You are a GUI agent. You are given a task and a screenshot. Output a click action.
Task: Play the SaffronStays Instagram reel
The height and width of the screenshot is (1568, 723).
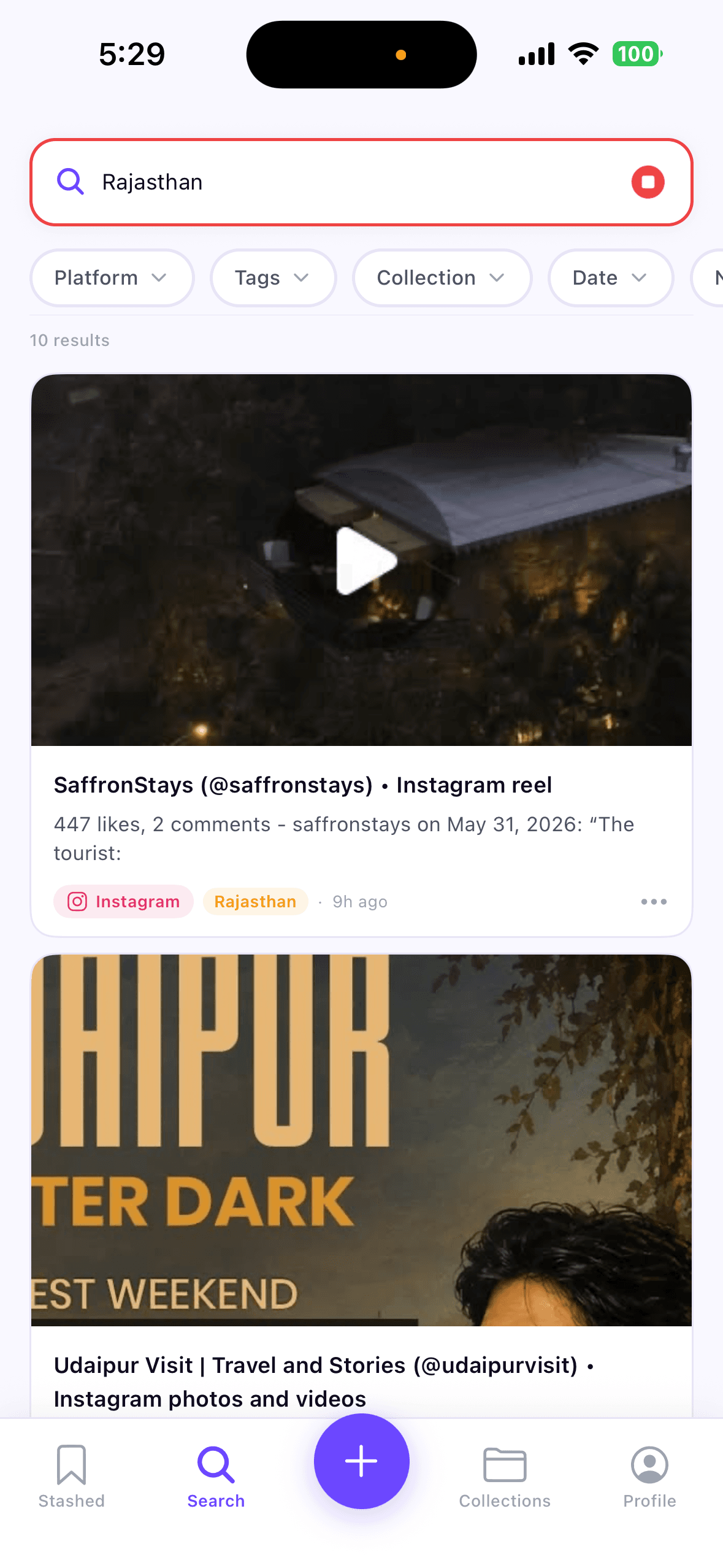click(x=366, y=560)
